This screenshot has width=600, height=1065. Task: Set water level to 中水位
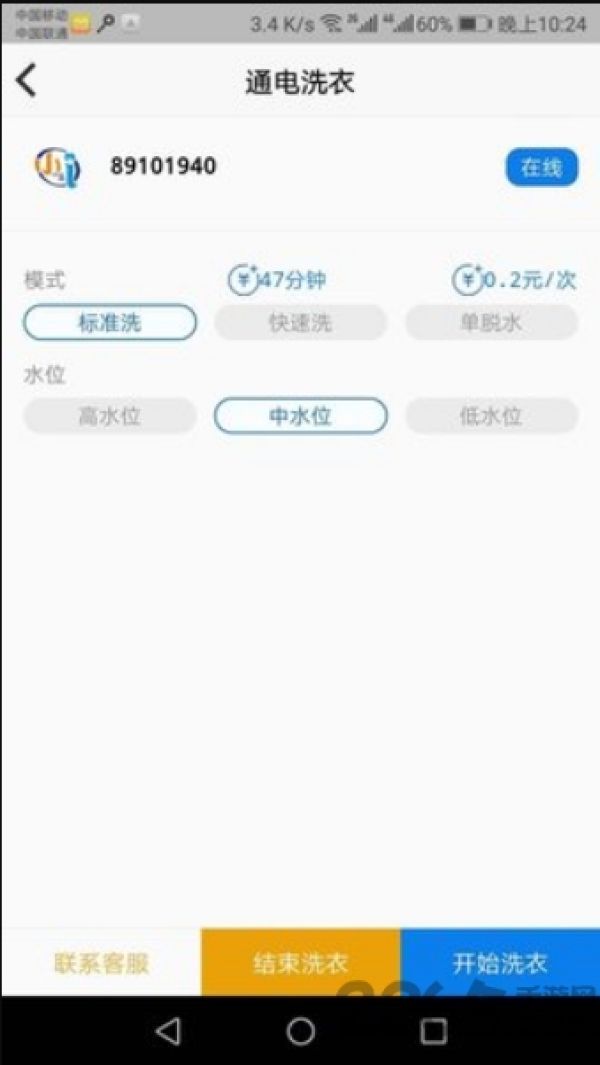[x=300, y=416]
